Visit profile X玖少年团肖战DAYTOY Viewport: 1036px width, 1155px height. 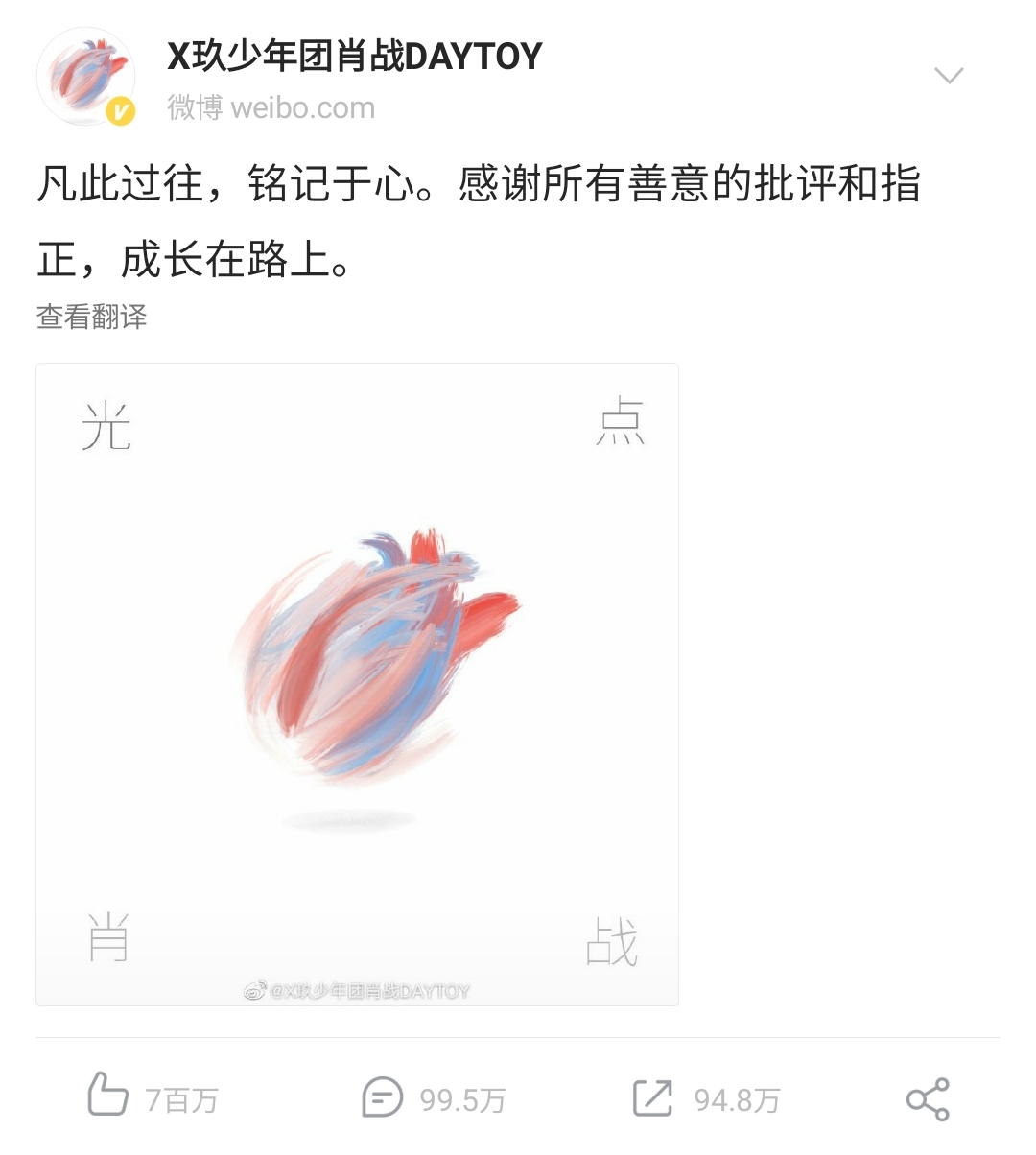(352, 56)
